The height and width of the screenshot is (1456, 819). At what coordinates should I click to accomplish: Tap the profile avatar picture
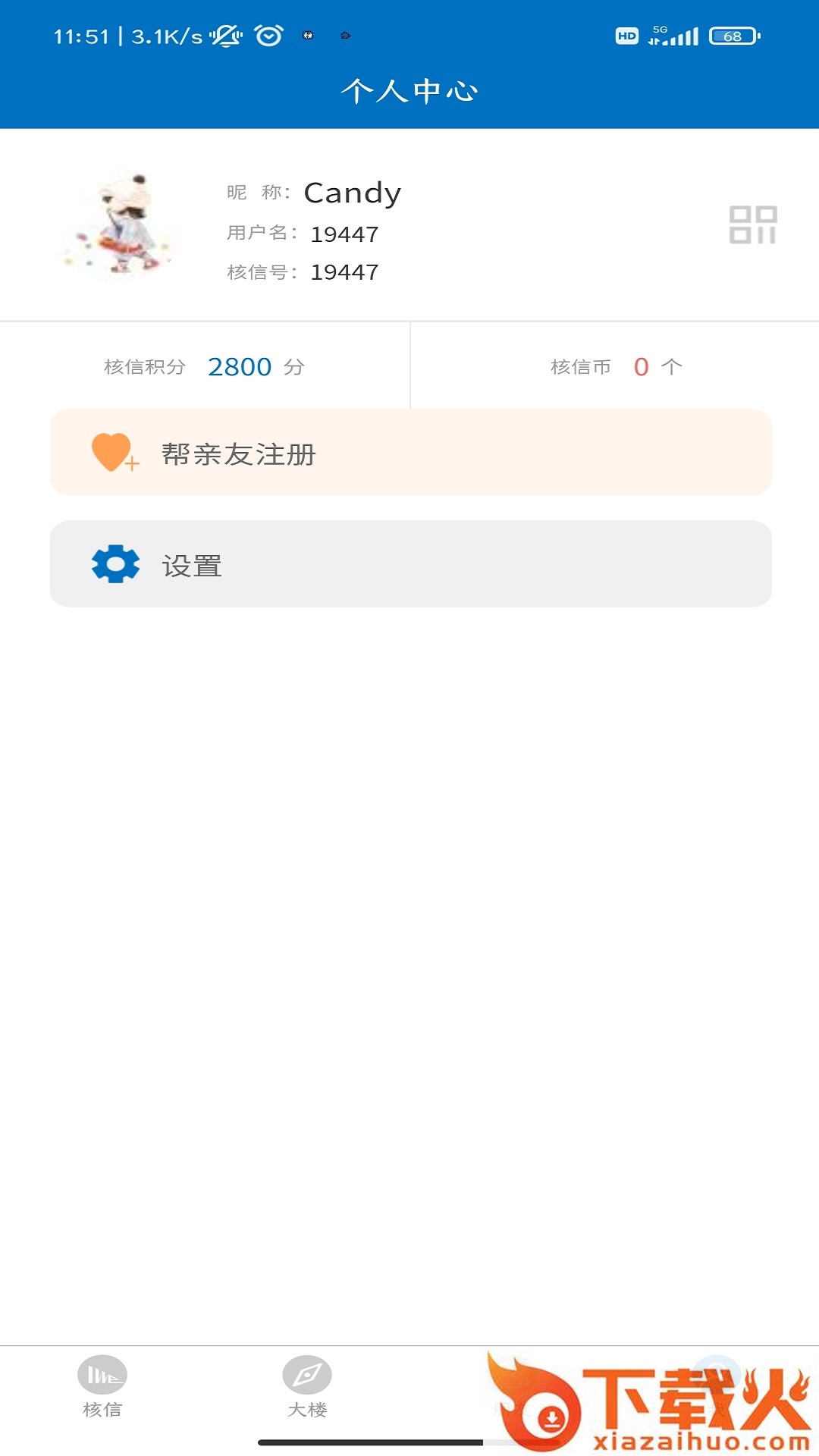pos(121,225)
